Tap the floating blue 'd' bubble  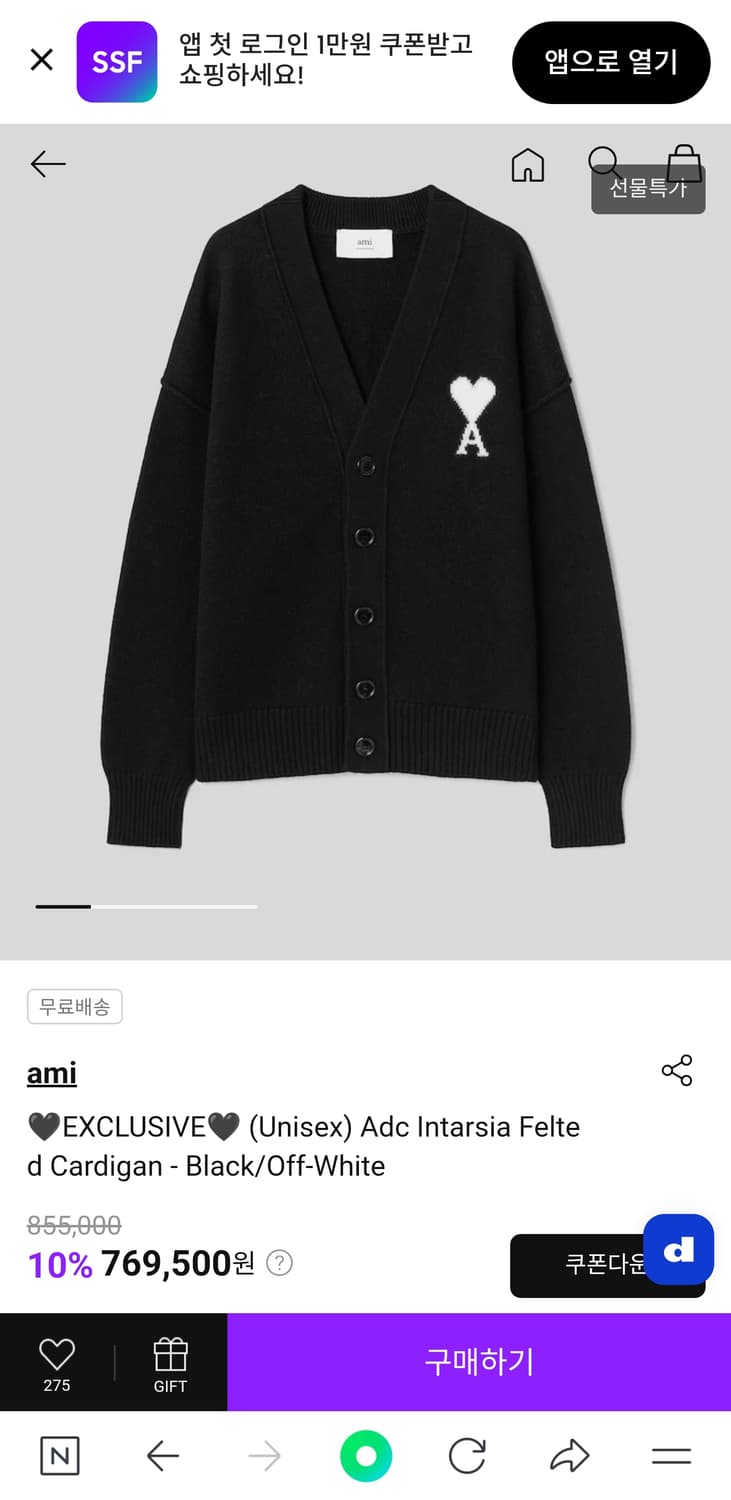point(679,1250)
